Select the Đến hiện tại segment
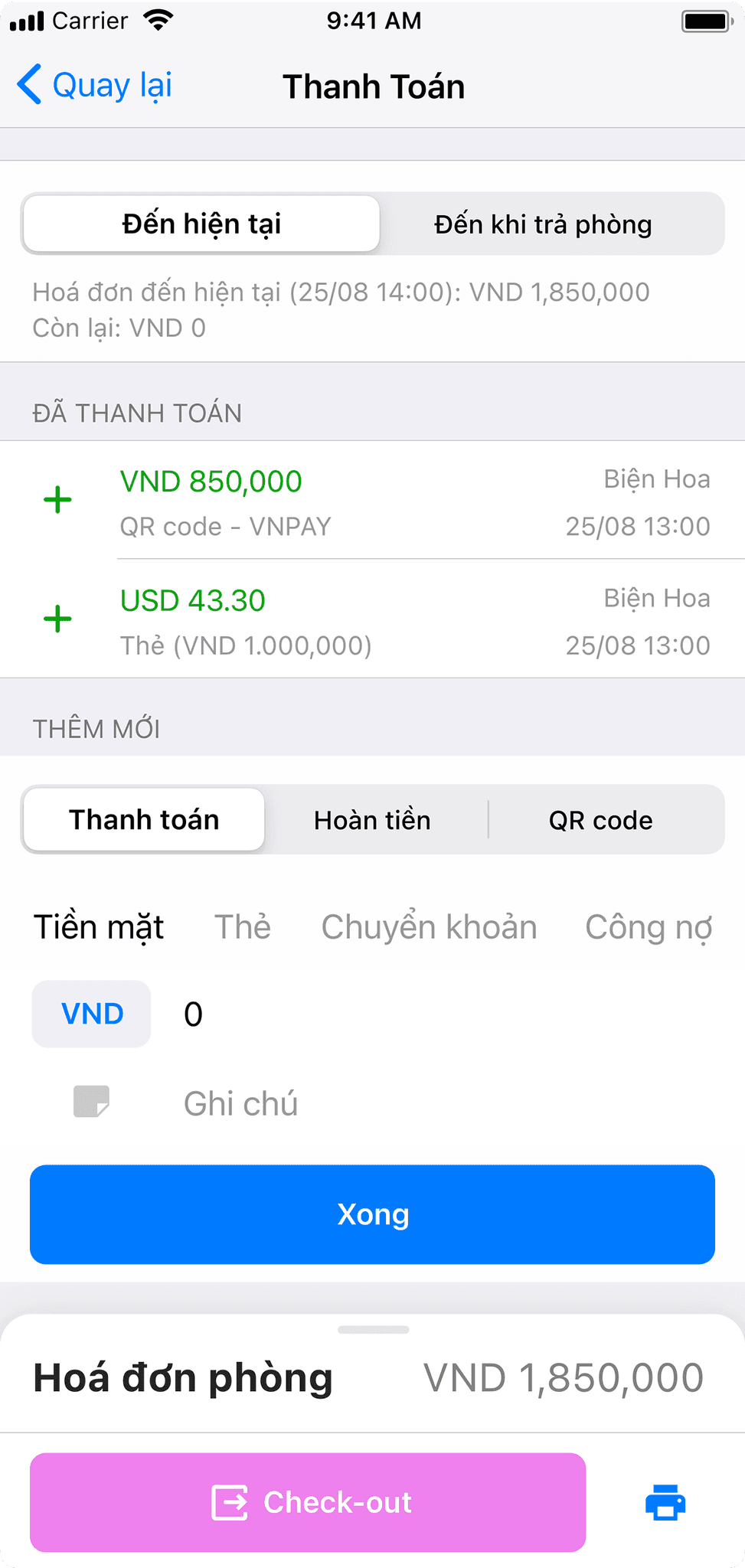The width and height of the screenshot is (745, 1568). 201,224
